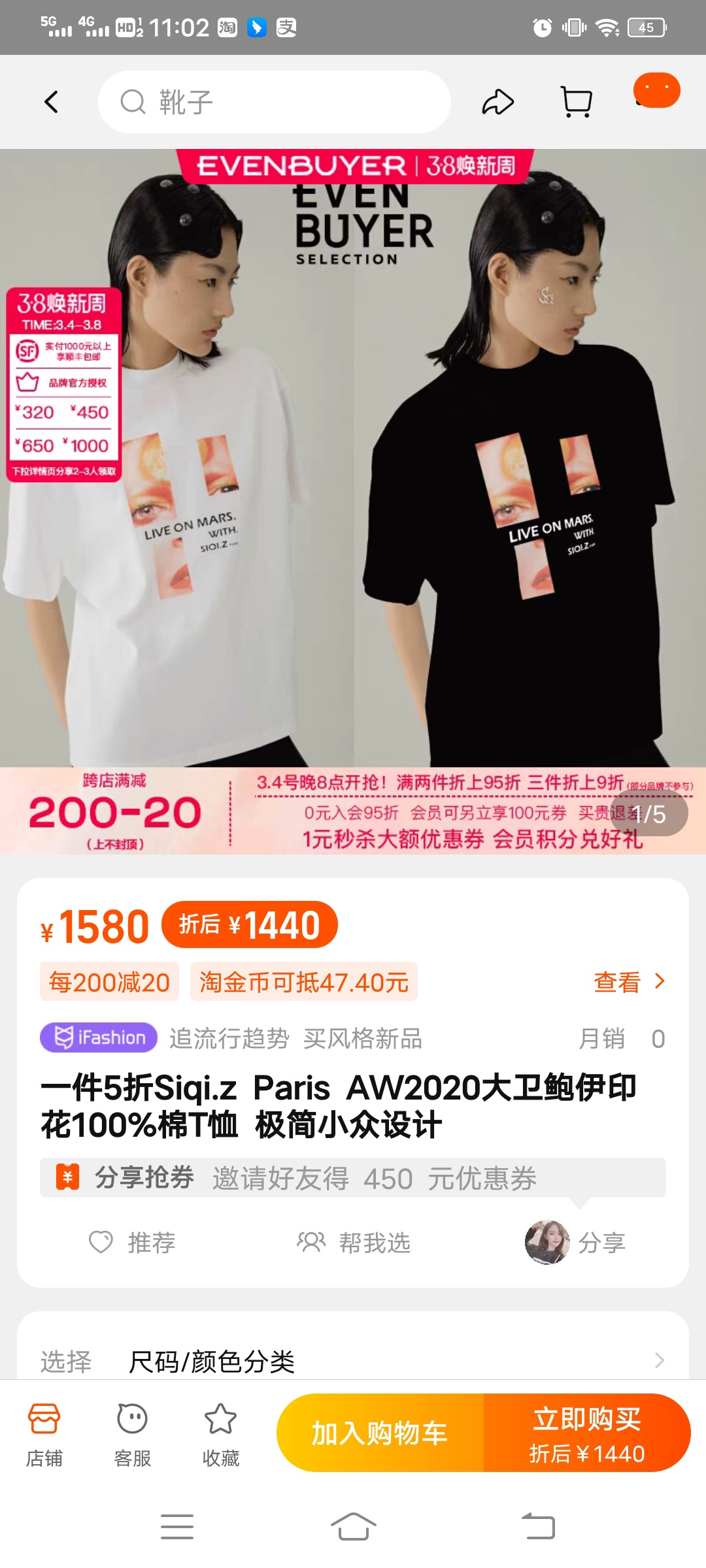Image resolution: width=706 pixels, height=1568 pixels.
Task: Go back using the top-left arrow
Action: tap(52, 102)
